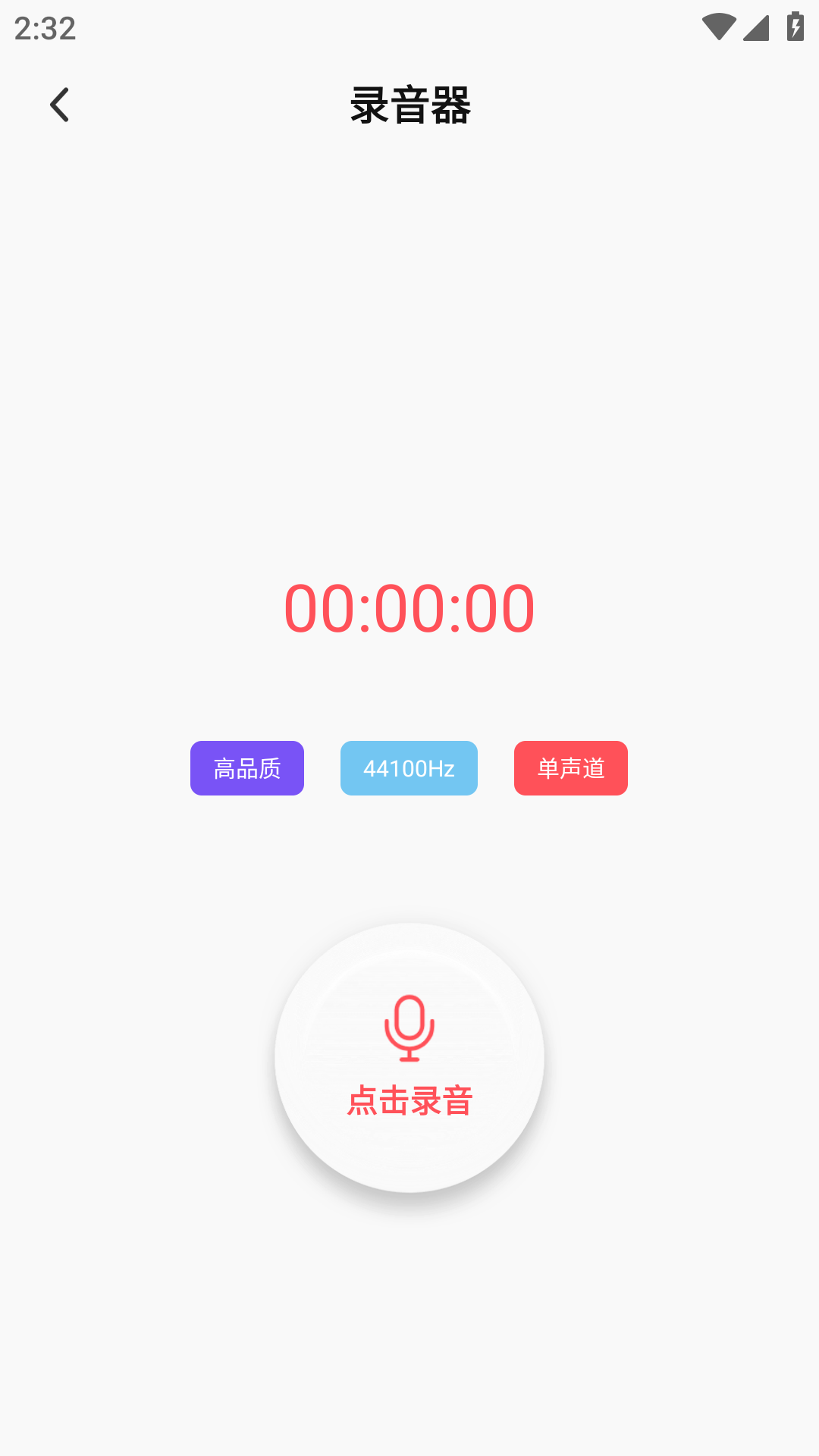The height and width of the screenshot is (1456, 819).
Task: Tap the 高品质 quality chip
Action: tap(247, 768)
